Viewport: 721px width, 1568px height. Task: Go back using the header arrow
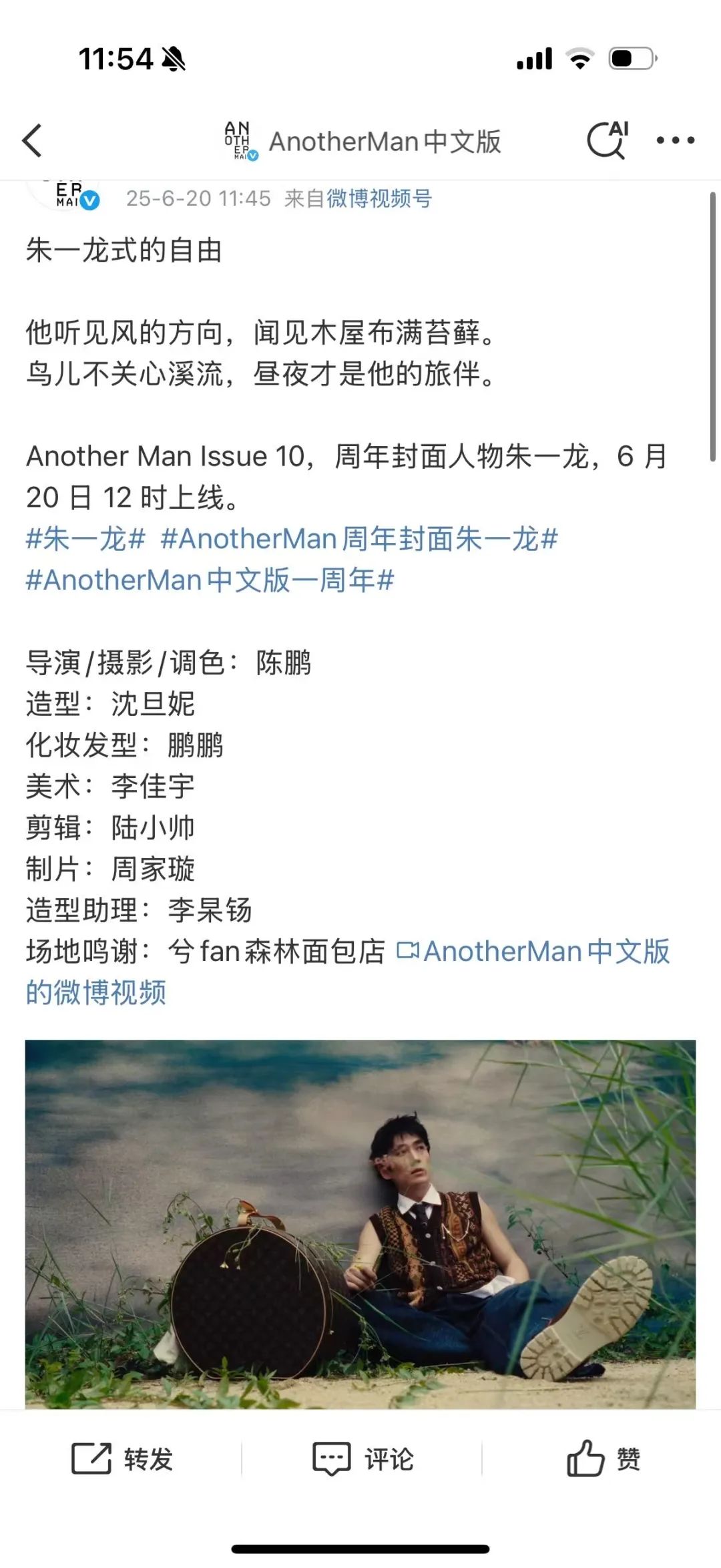32,140
